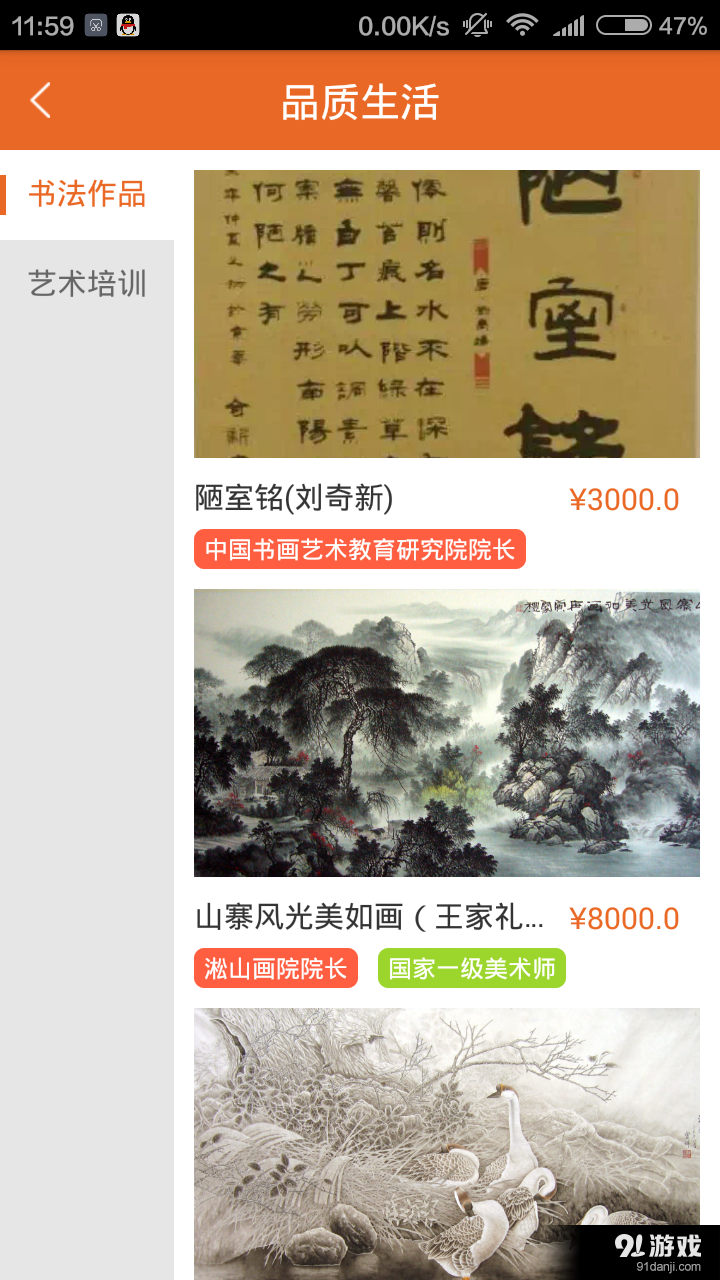Tap the signal strength bars icon

pyautogui.click(x=568, y=25)
